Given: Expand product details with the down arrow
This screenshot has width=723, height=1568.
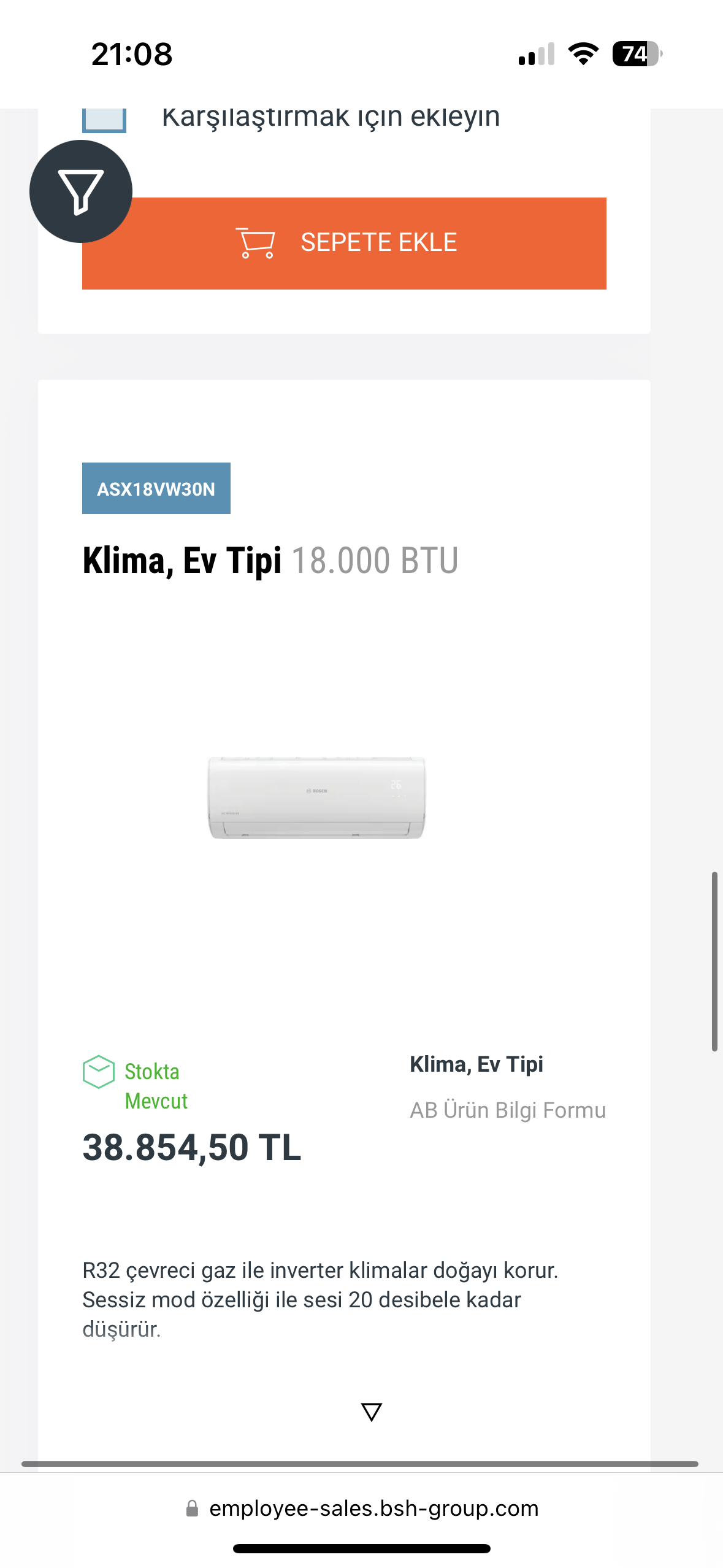Looking at the screenshot, I should [372, 1412].
